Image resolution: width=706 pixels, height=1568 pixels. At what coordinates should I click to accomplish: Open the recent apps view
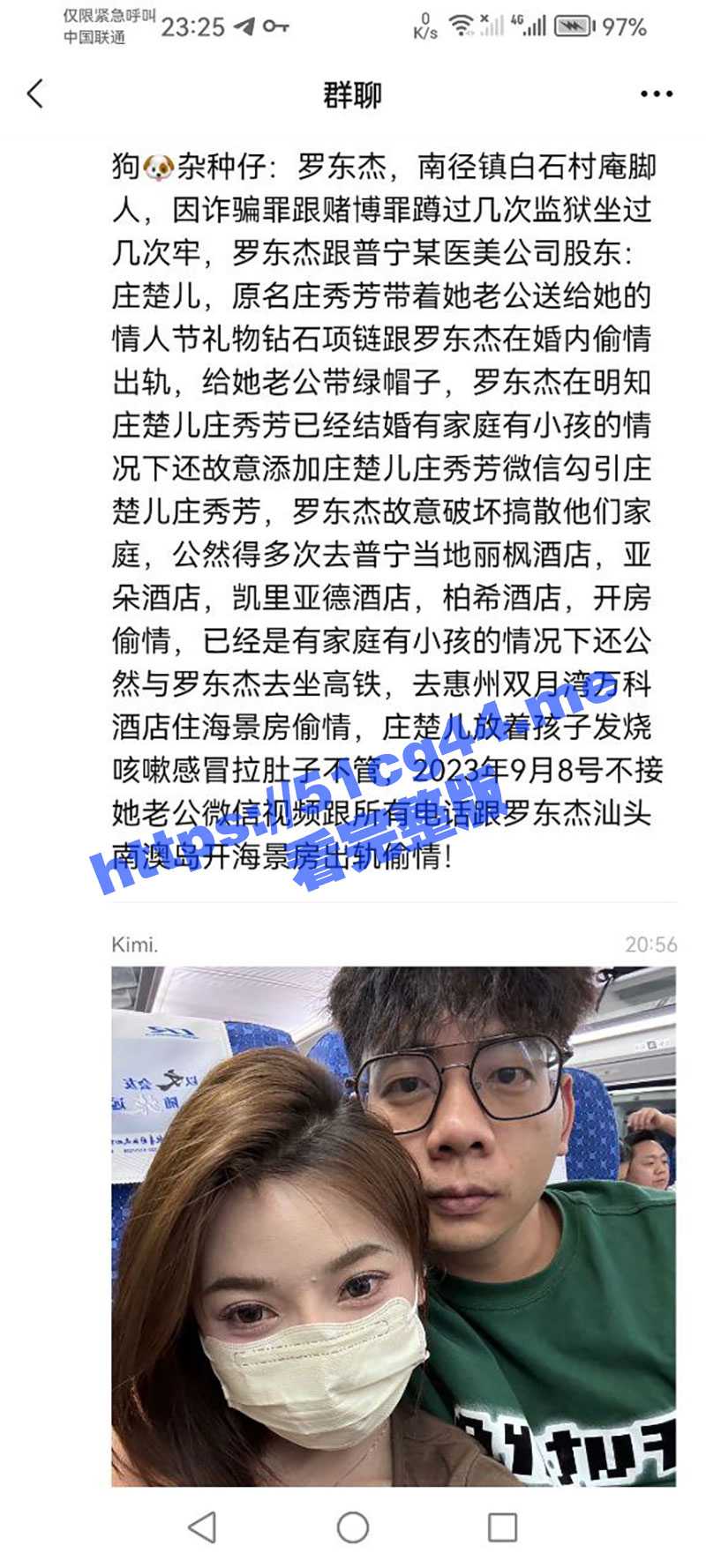(x=502, y=1527)
